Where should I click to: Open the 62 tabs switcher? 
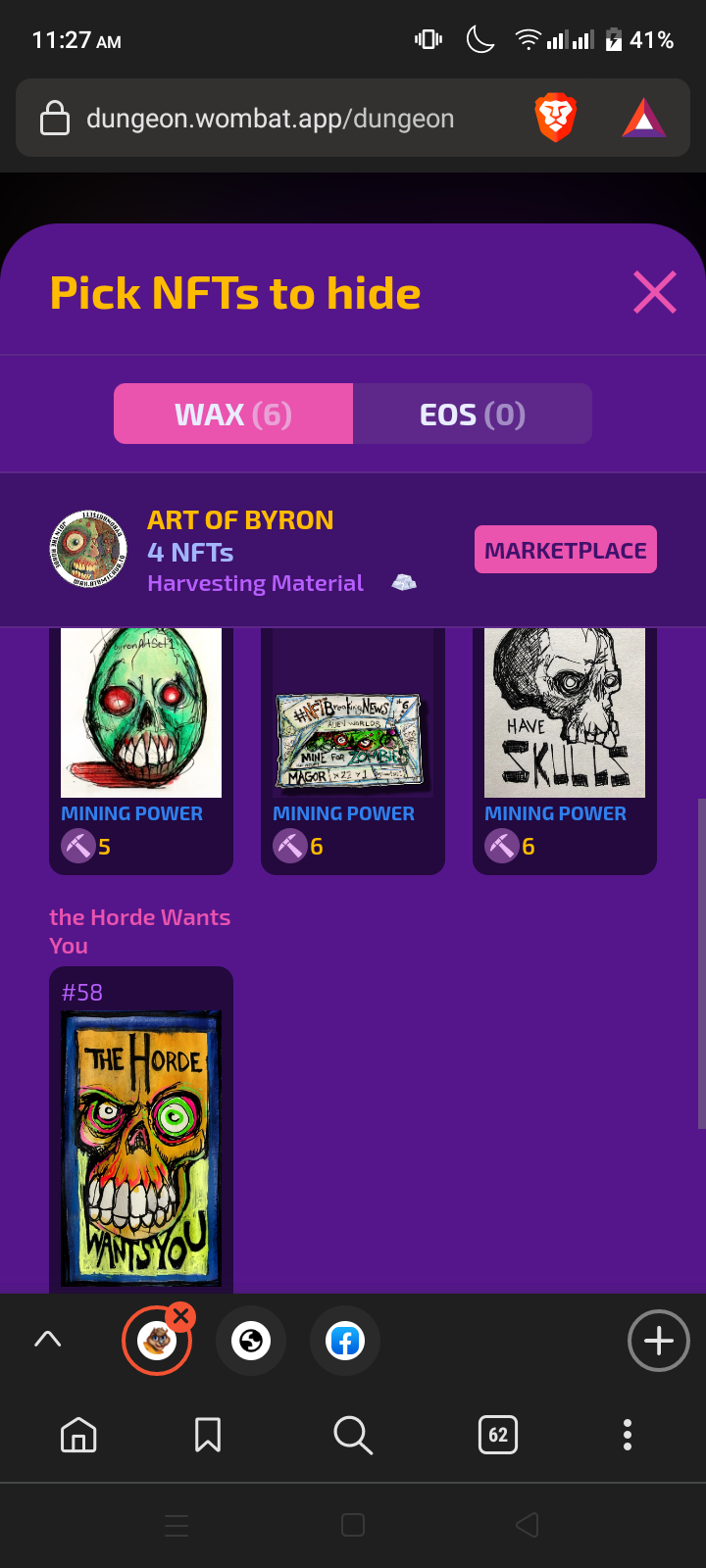pos(498,1436)
